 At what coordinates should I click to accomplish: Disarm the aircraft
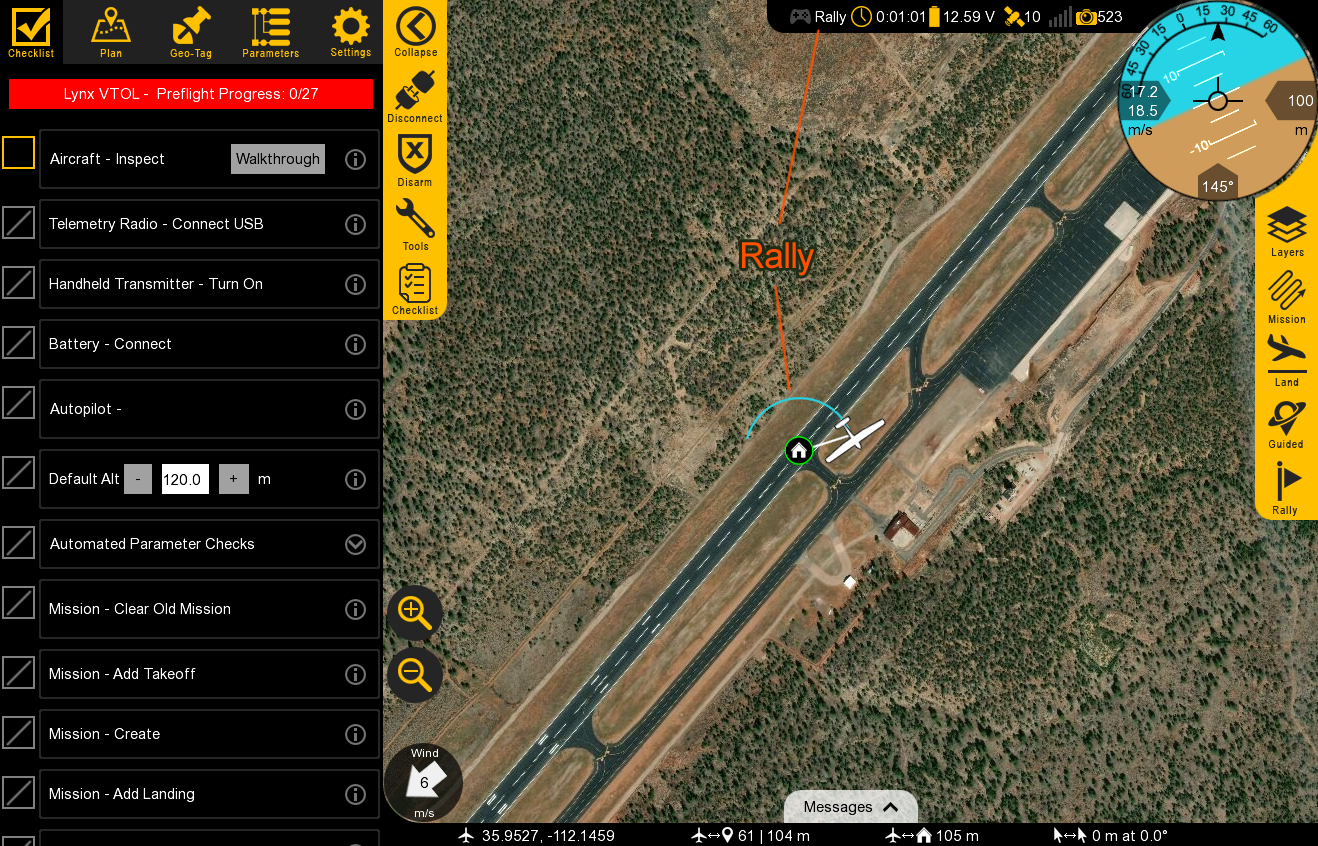point(415,160)
